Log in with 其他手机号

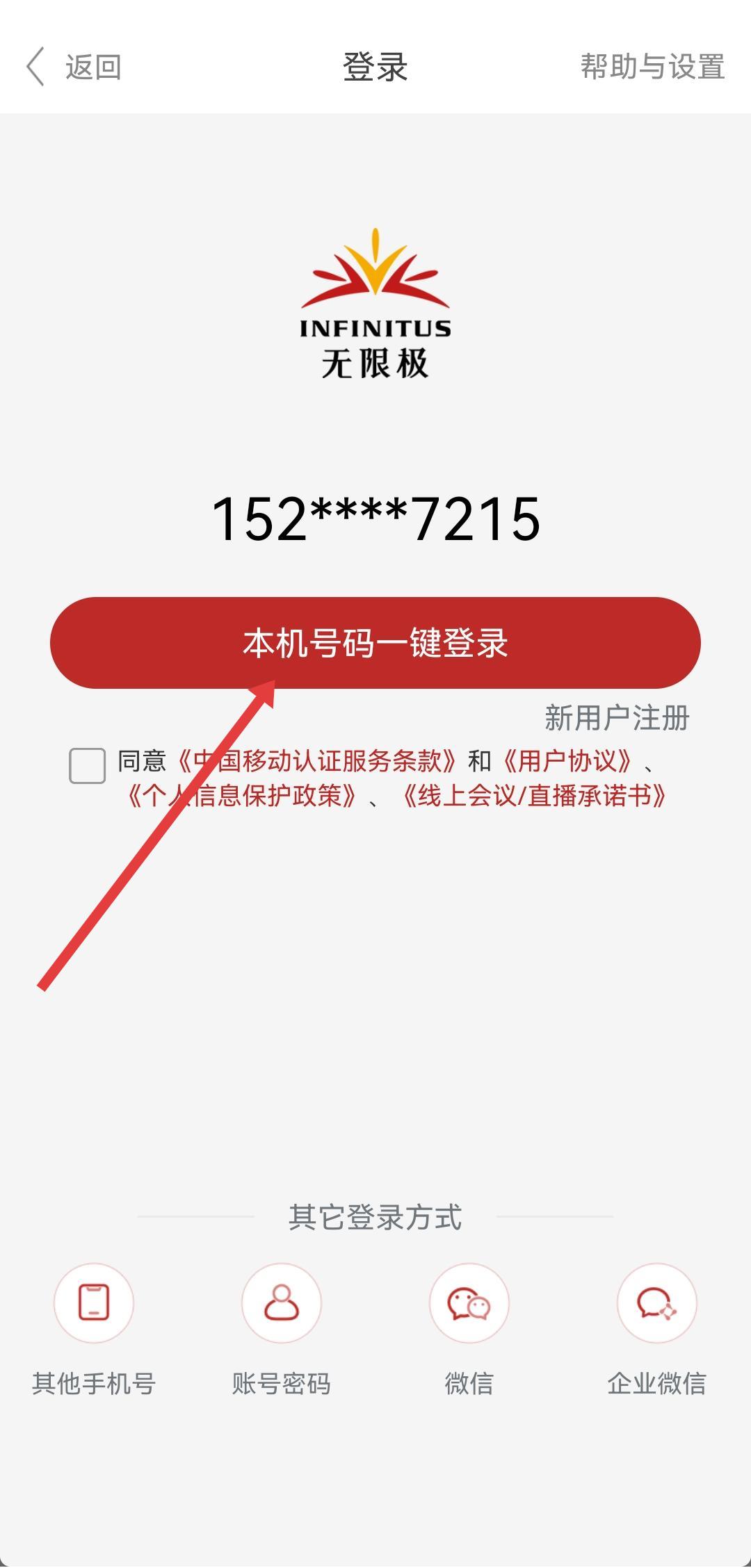coord(94,1303)
